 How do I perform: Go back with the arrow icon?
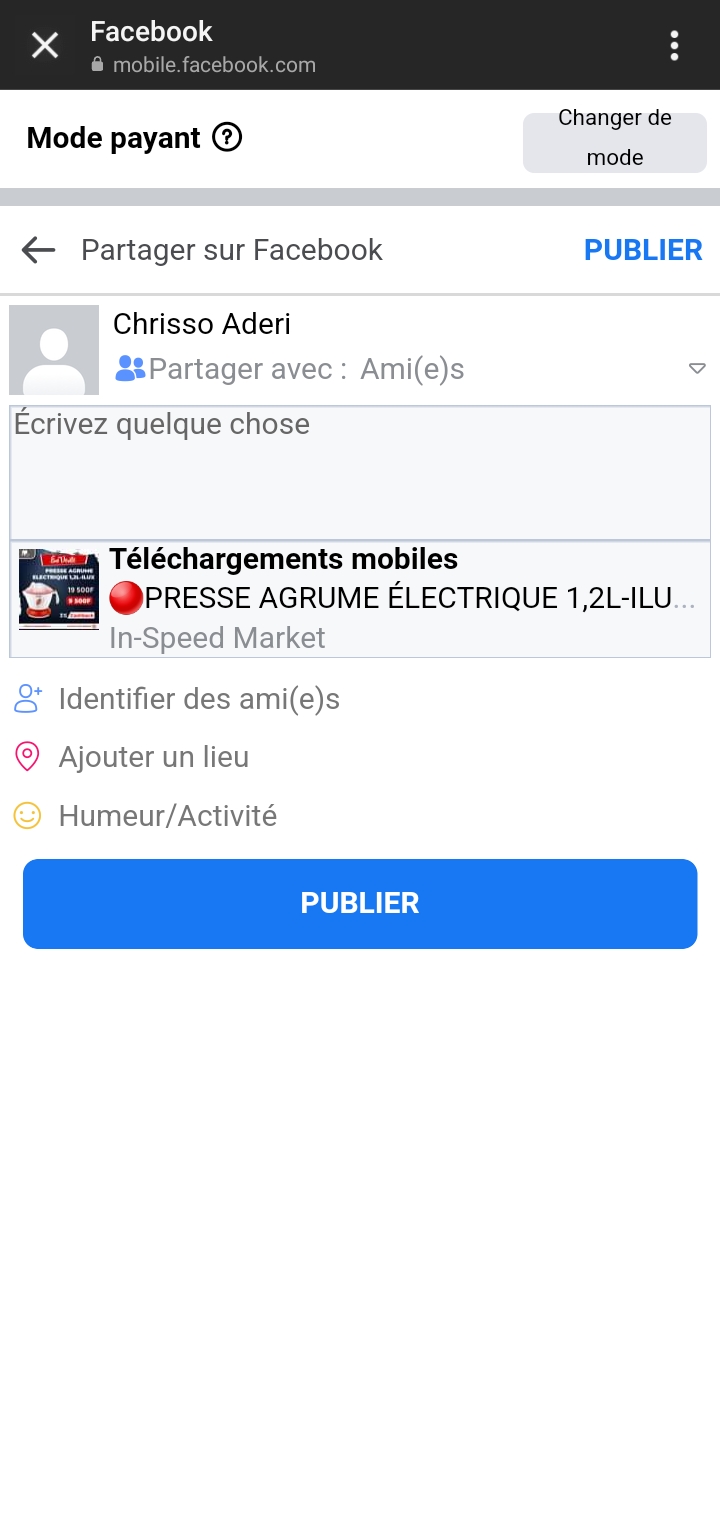(38, 249)
